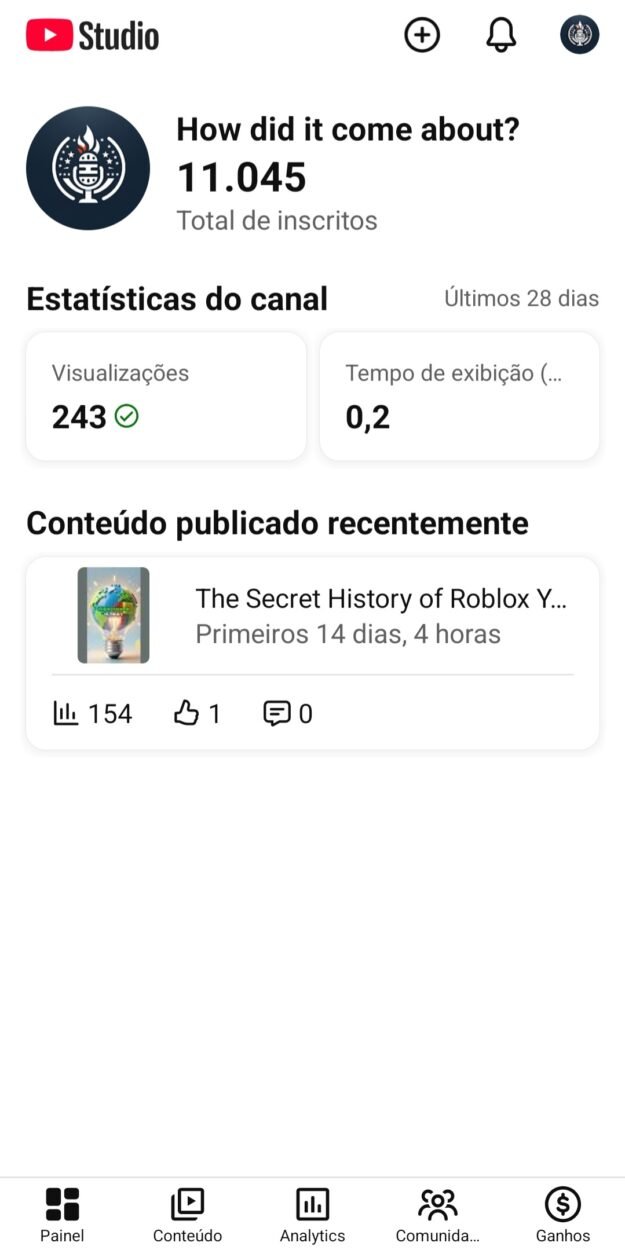This screenshot has height=1250, width=625.
Task: Switch to the Analytics tab
Action: (x=312, y=1215)
